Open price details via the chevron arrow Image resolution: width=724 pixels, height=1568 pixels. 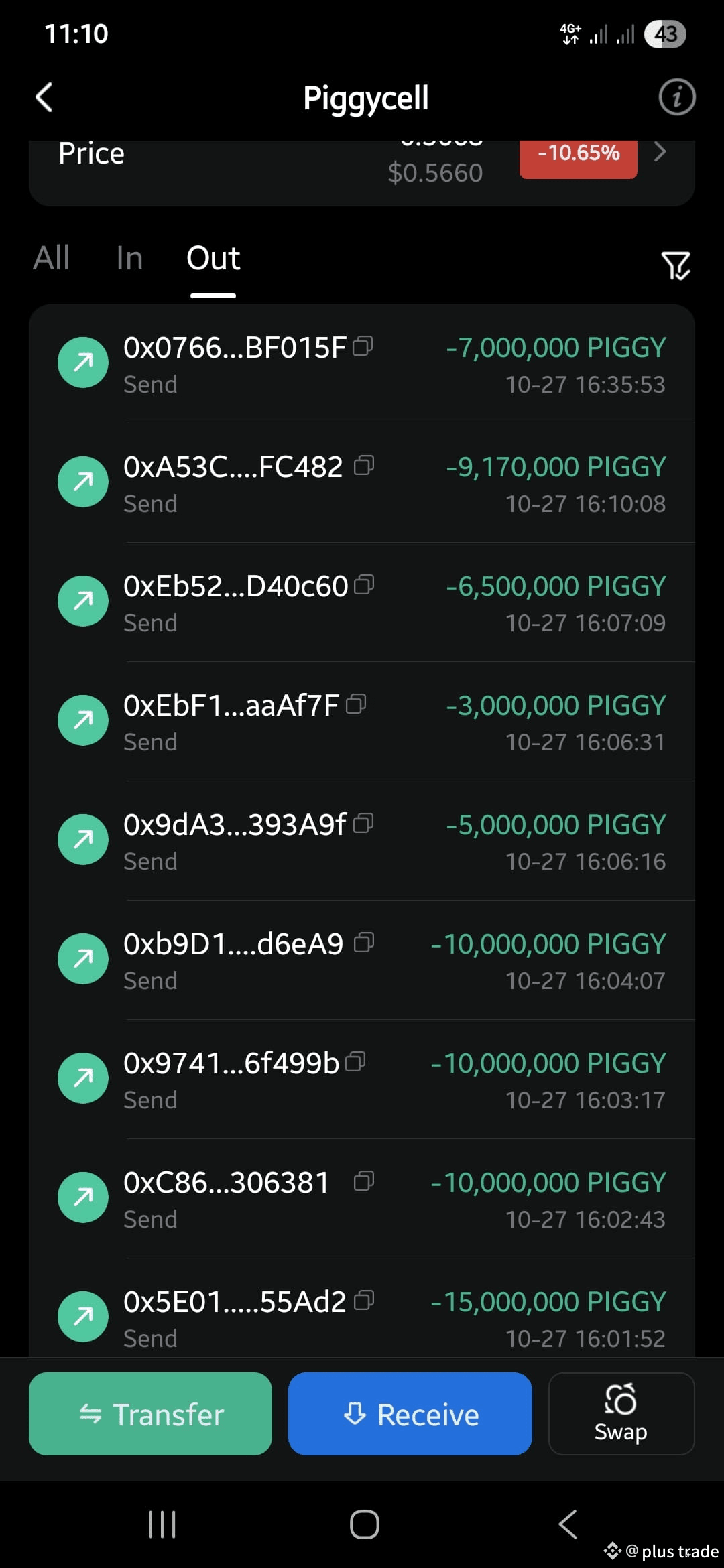[660, 152]
